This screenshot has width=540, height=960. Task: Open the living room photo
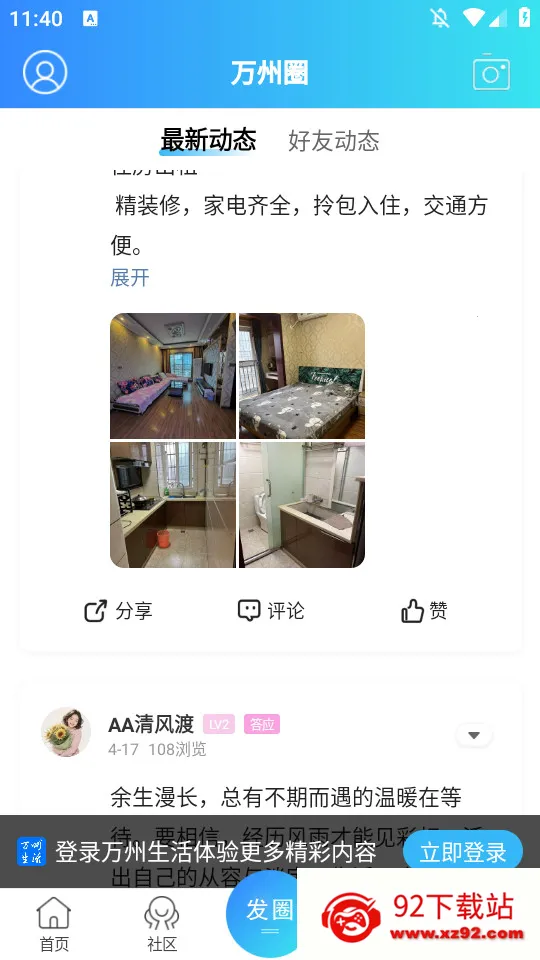click(173, 376)
